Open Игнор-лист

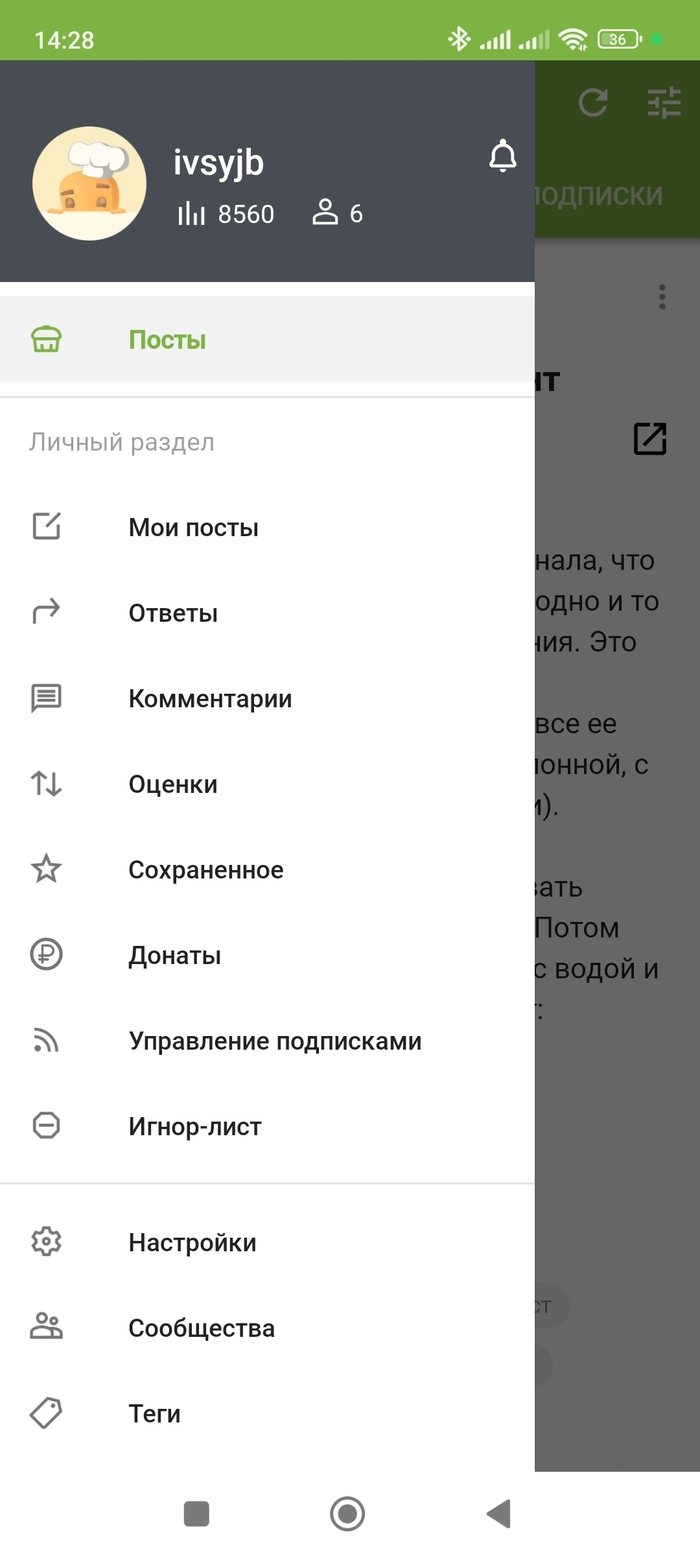point(195,1127)
